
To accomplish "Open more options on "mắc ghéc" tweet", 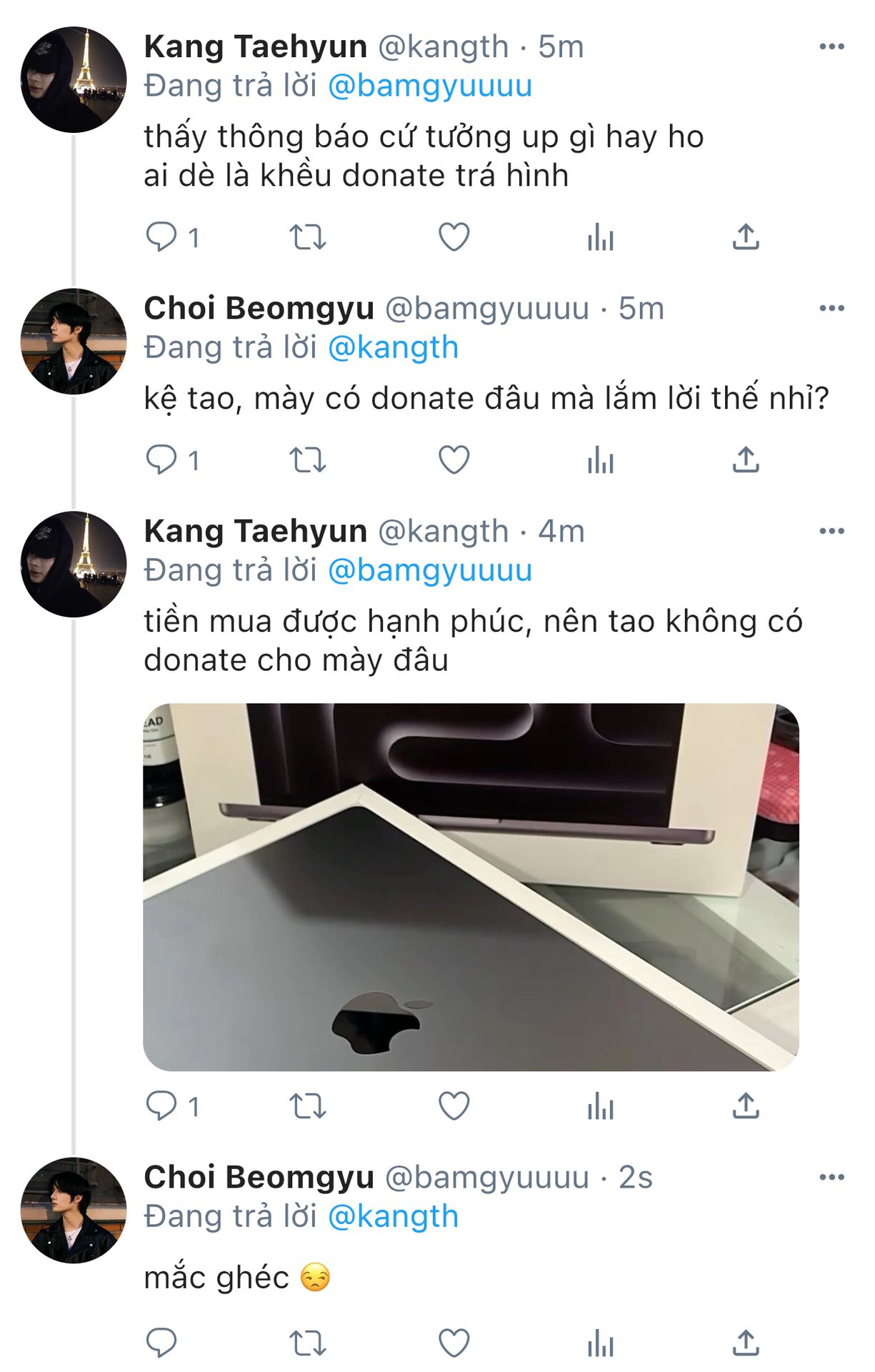I will [x=831, y=1178].
